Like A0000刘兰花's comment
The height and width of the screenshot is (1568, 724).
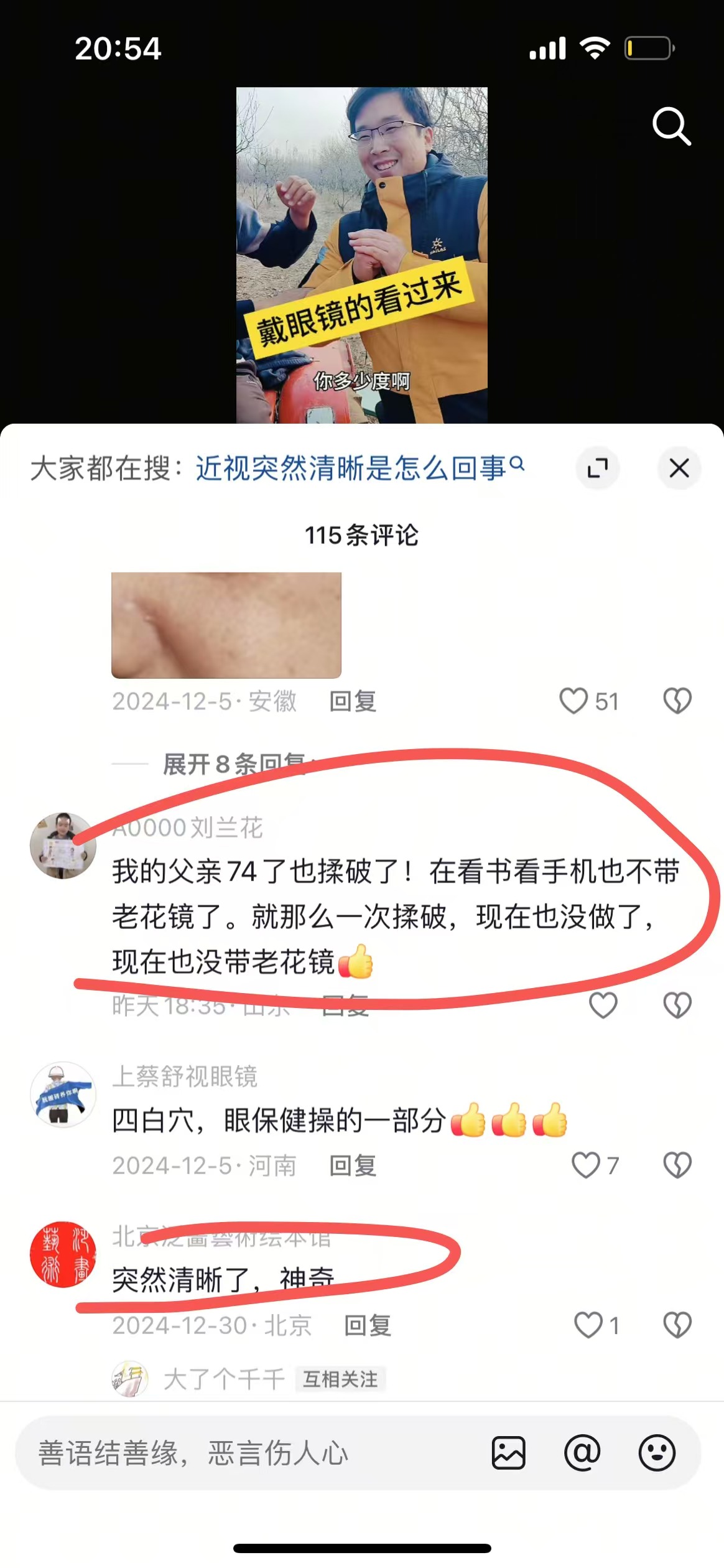[603, 1005]
